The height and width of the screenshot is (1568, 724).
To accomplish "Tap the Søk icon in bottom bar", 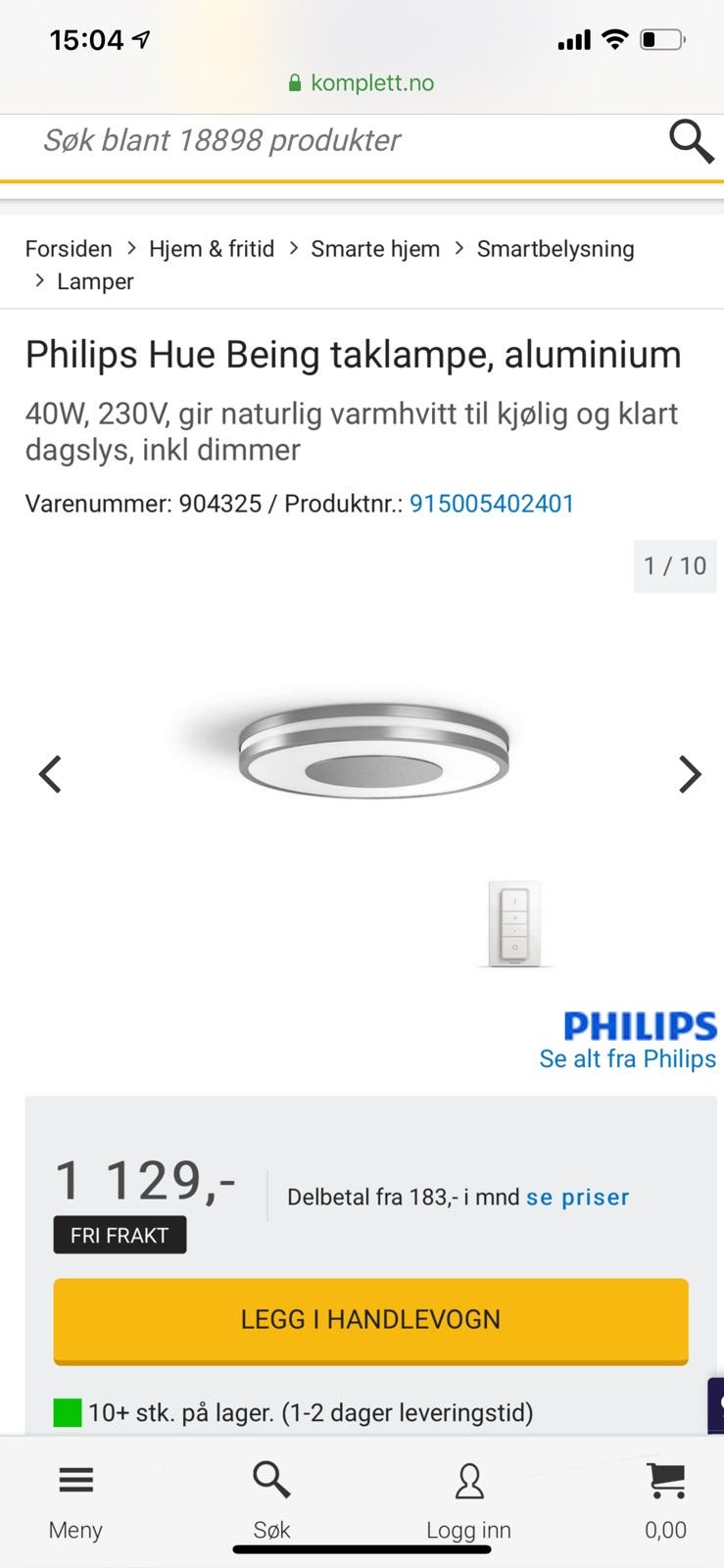I will 270,1480.
